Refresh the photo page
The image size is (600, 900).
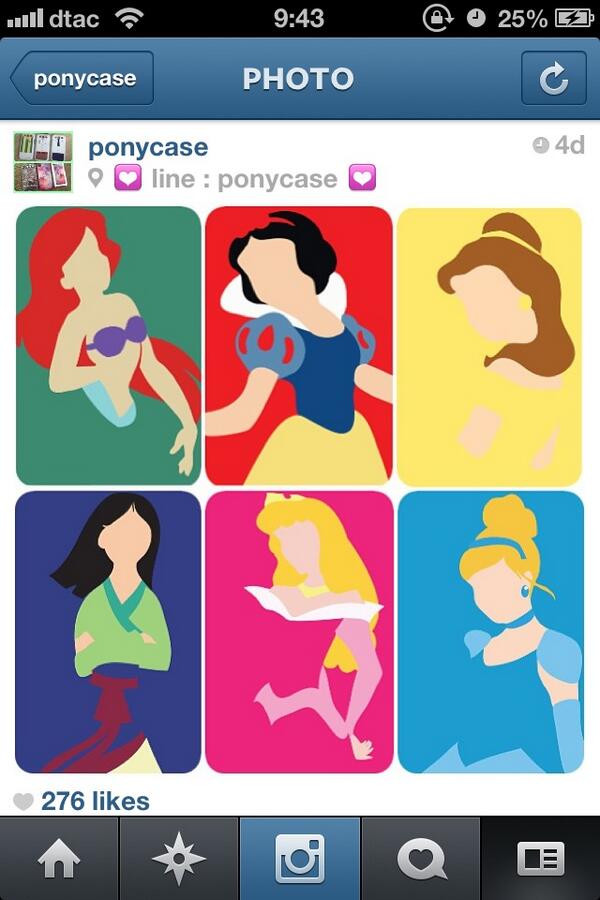click(x=553, y=79)
